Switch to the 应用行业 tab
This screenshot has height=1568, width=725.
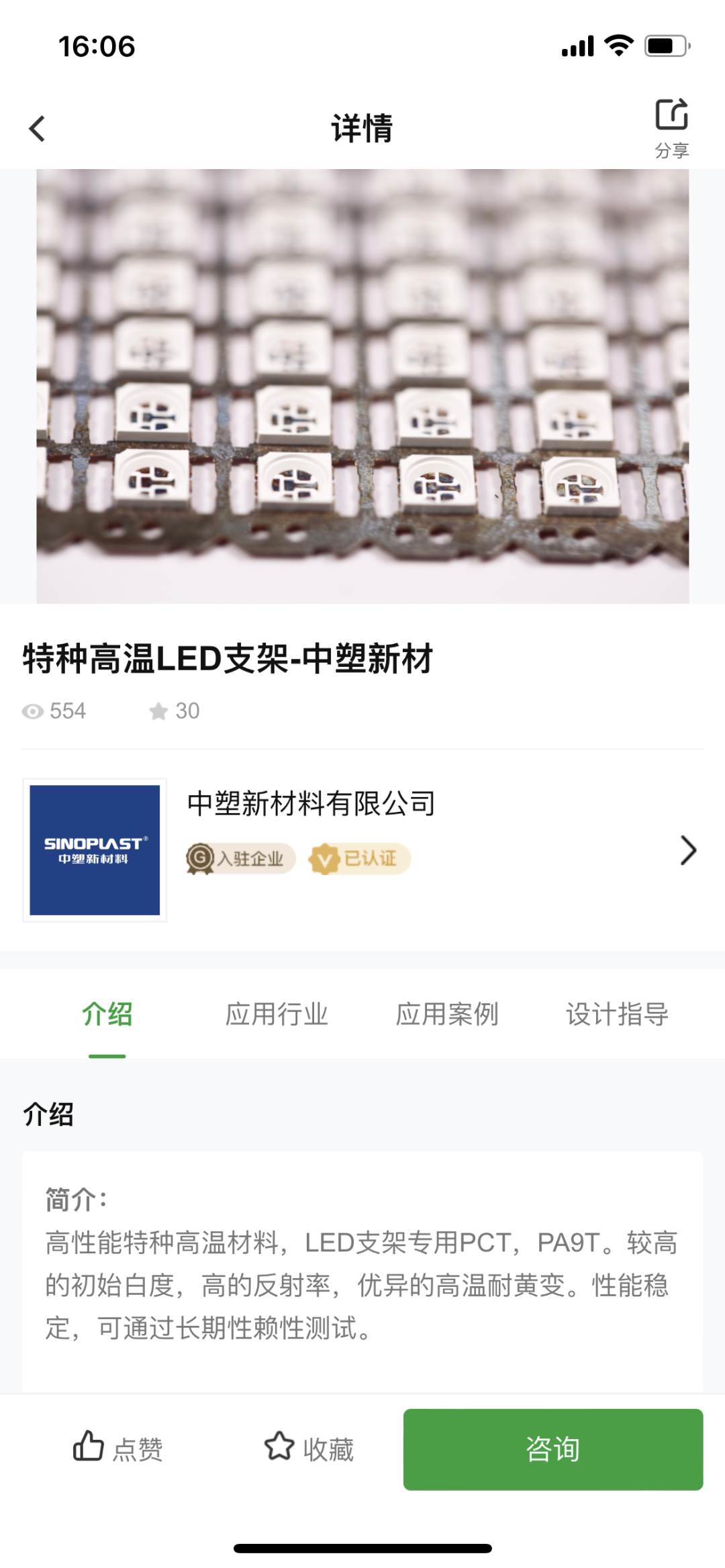(277, 1014)
